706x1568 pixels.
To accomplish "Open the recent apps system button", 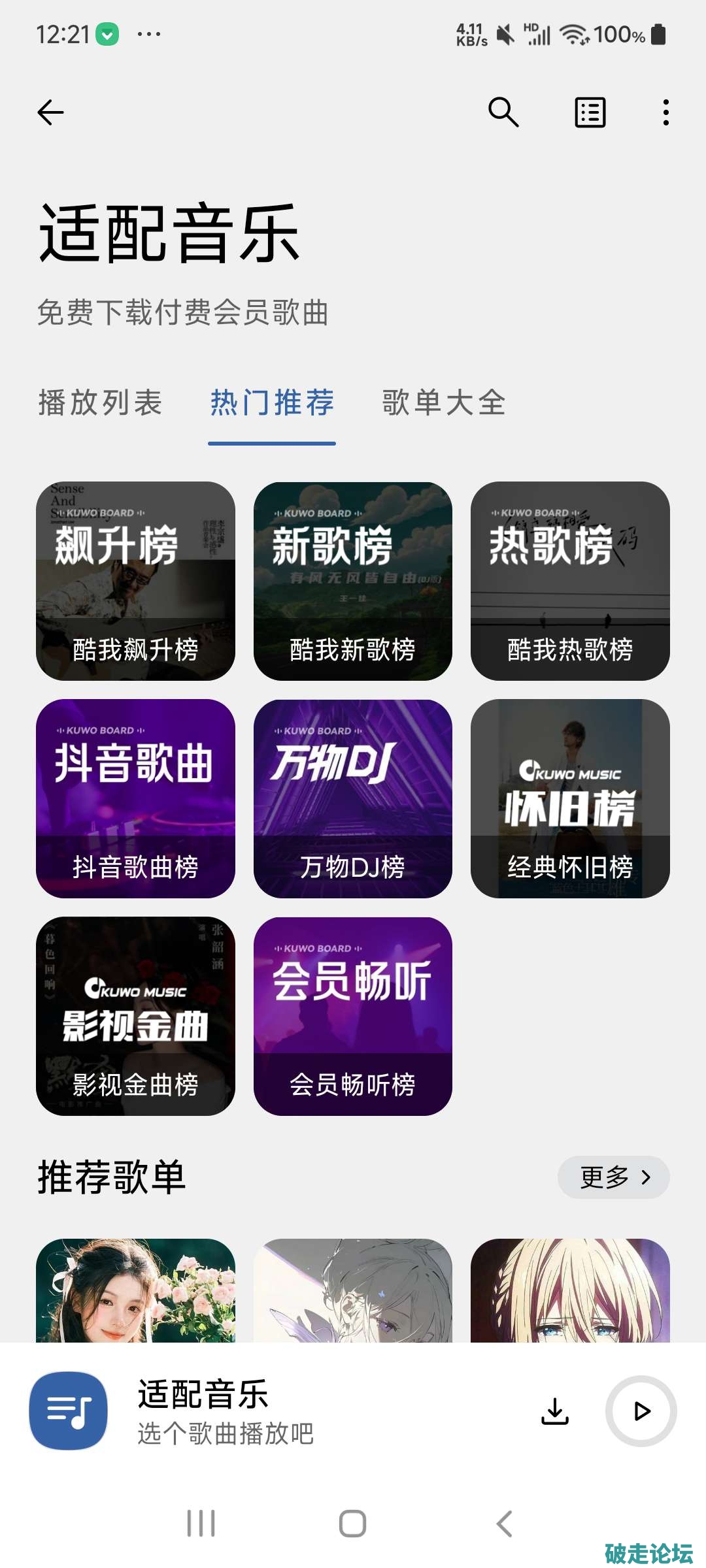I will [x=201, y=1524].
